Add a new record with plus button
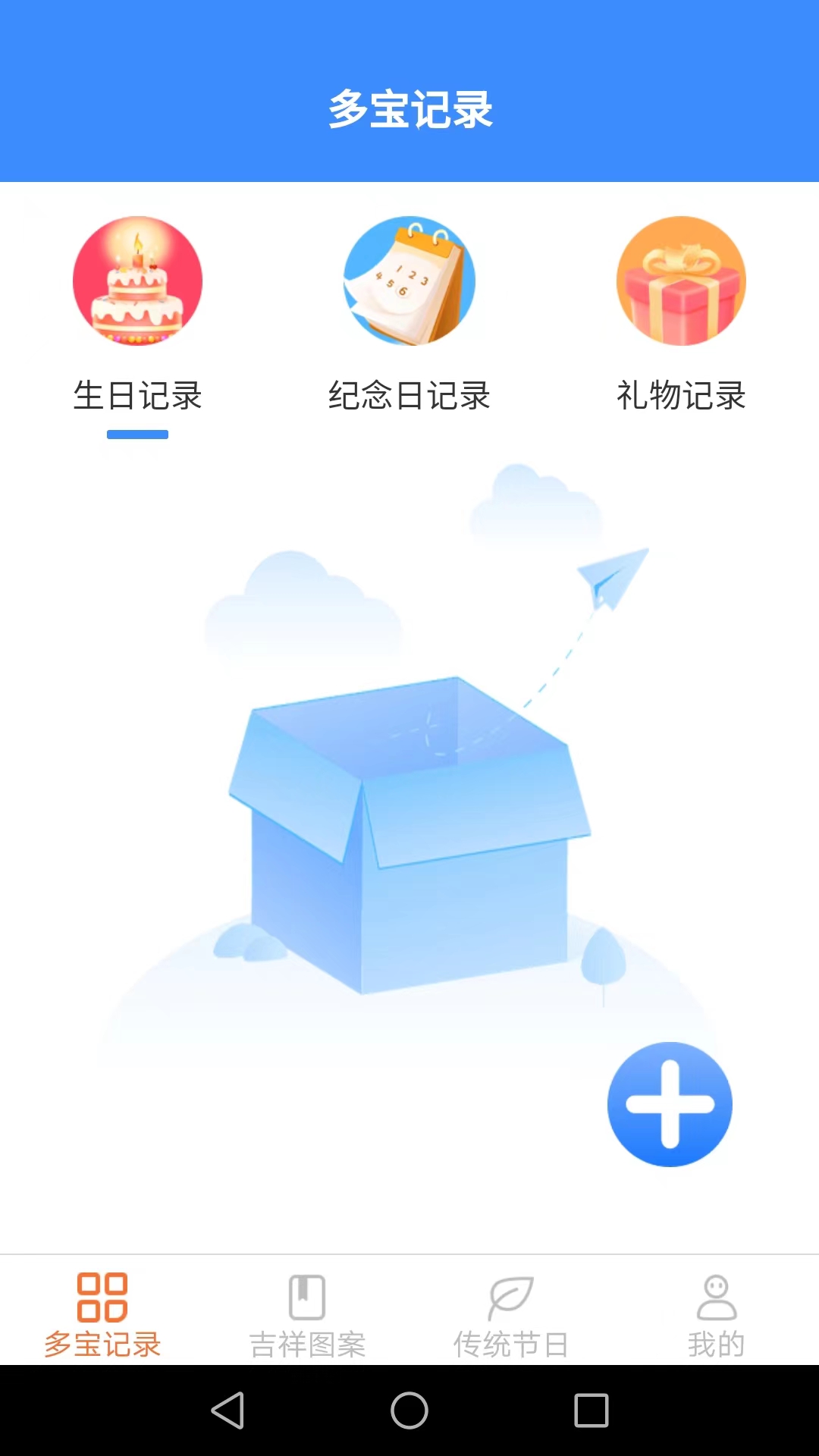Image resolution: width=819 pixels, height=1456 pixels. (x=670, y=1104)
